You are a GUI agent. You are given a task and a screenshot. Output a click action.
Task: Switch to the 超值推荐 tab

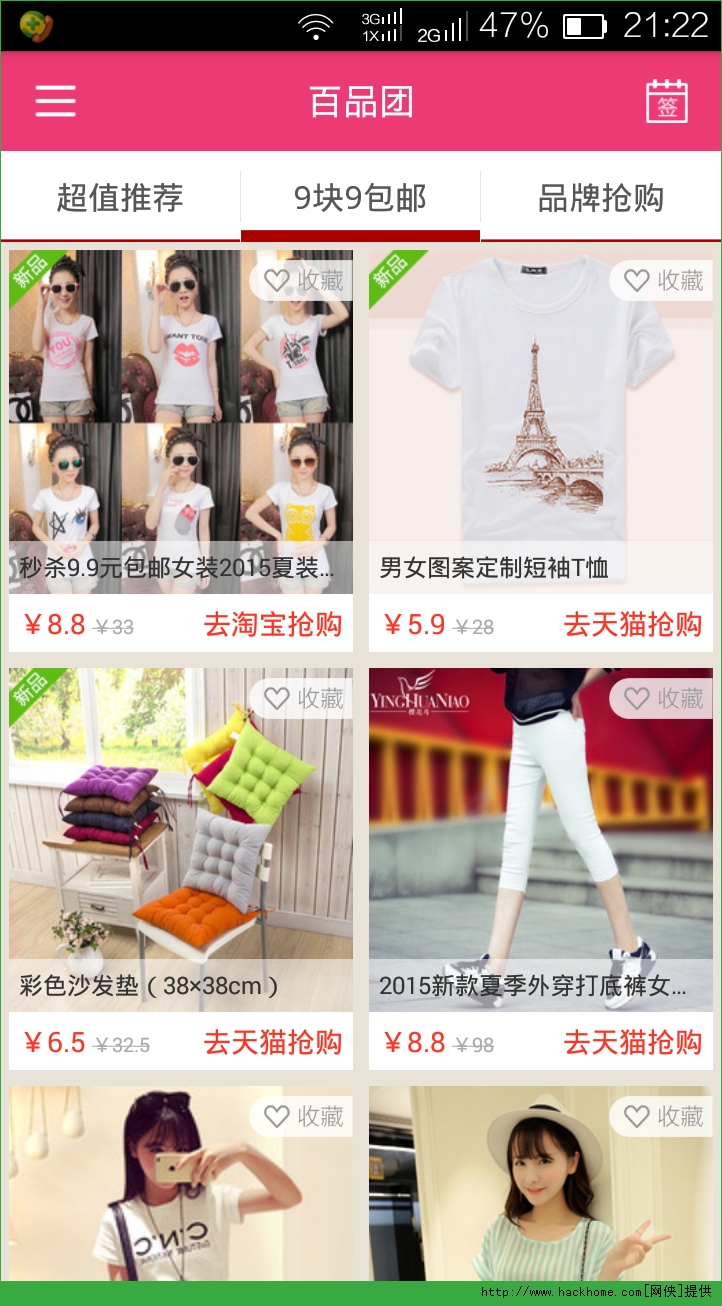pos(120,198)
